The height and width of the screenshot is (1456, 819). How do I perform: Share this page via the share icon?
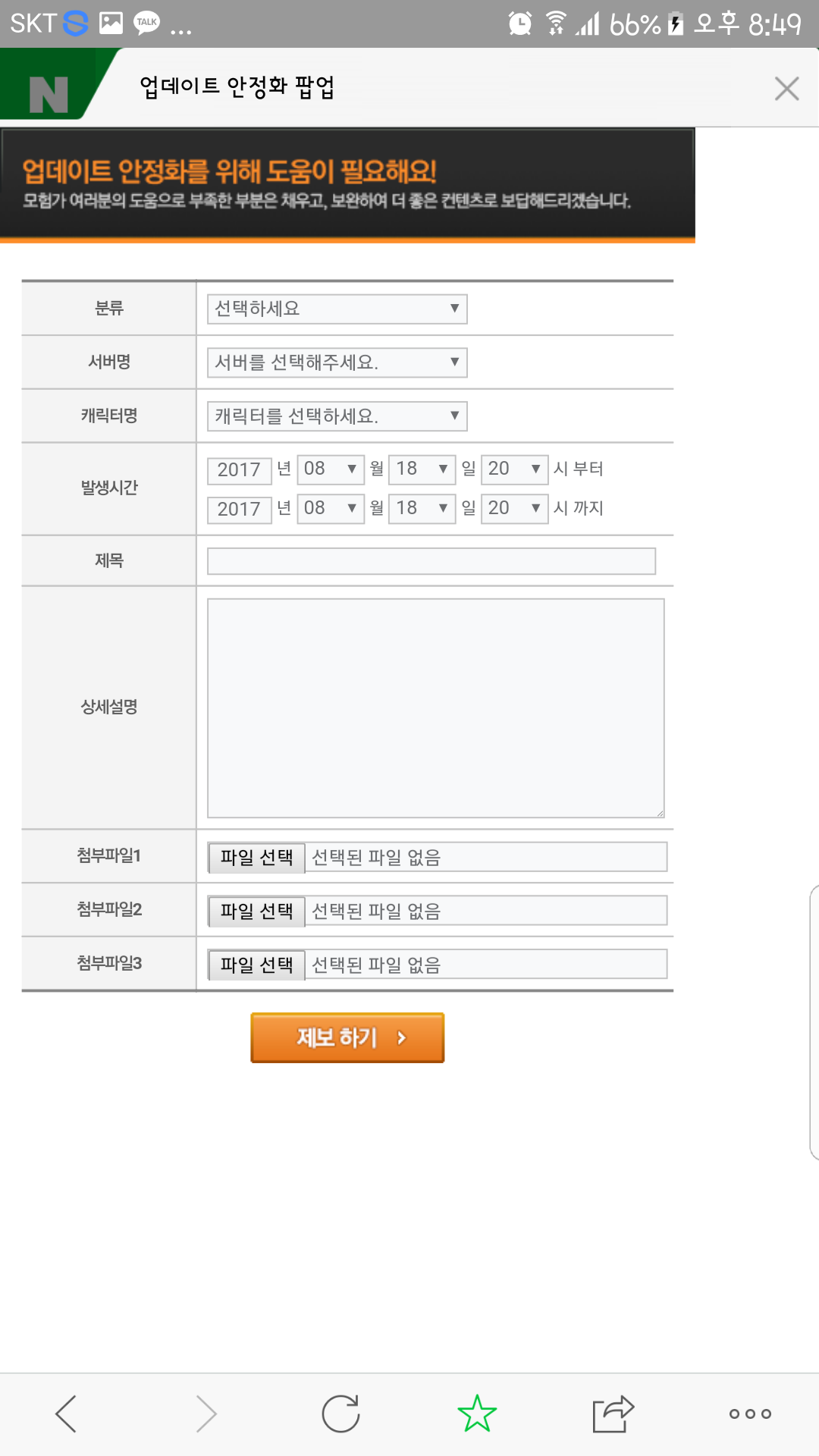613,1414
